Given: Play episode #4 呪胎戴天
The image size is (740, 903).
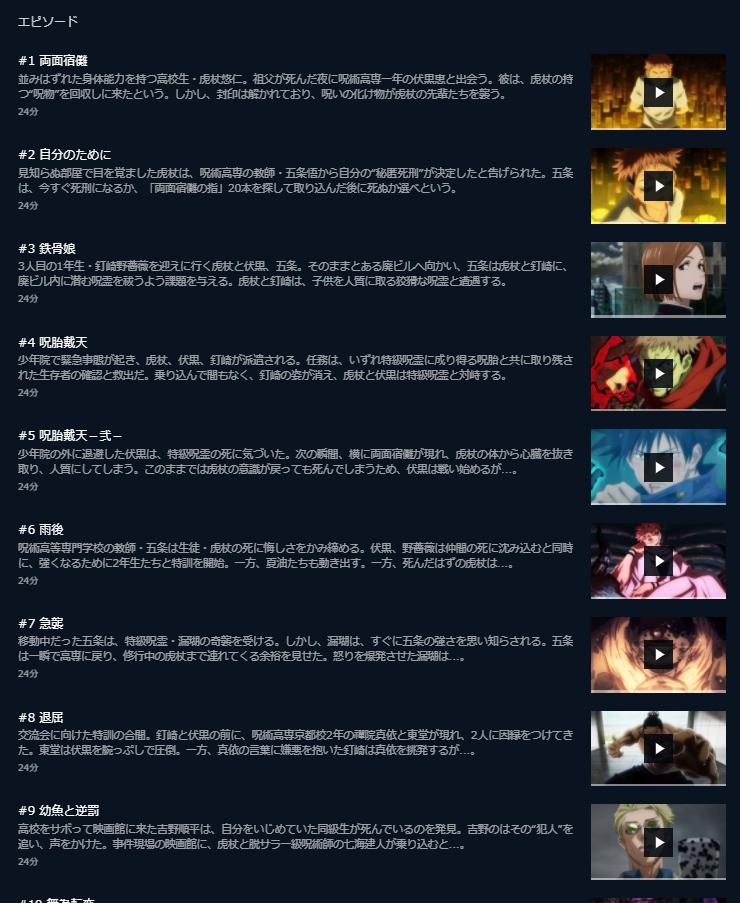Looking at the screenshot, I should [658, 373].
